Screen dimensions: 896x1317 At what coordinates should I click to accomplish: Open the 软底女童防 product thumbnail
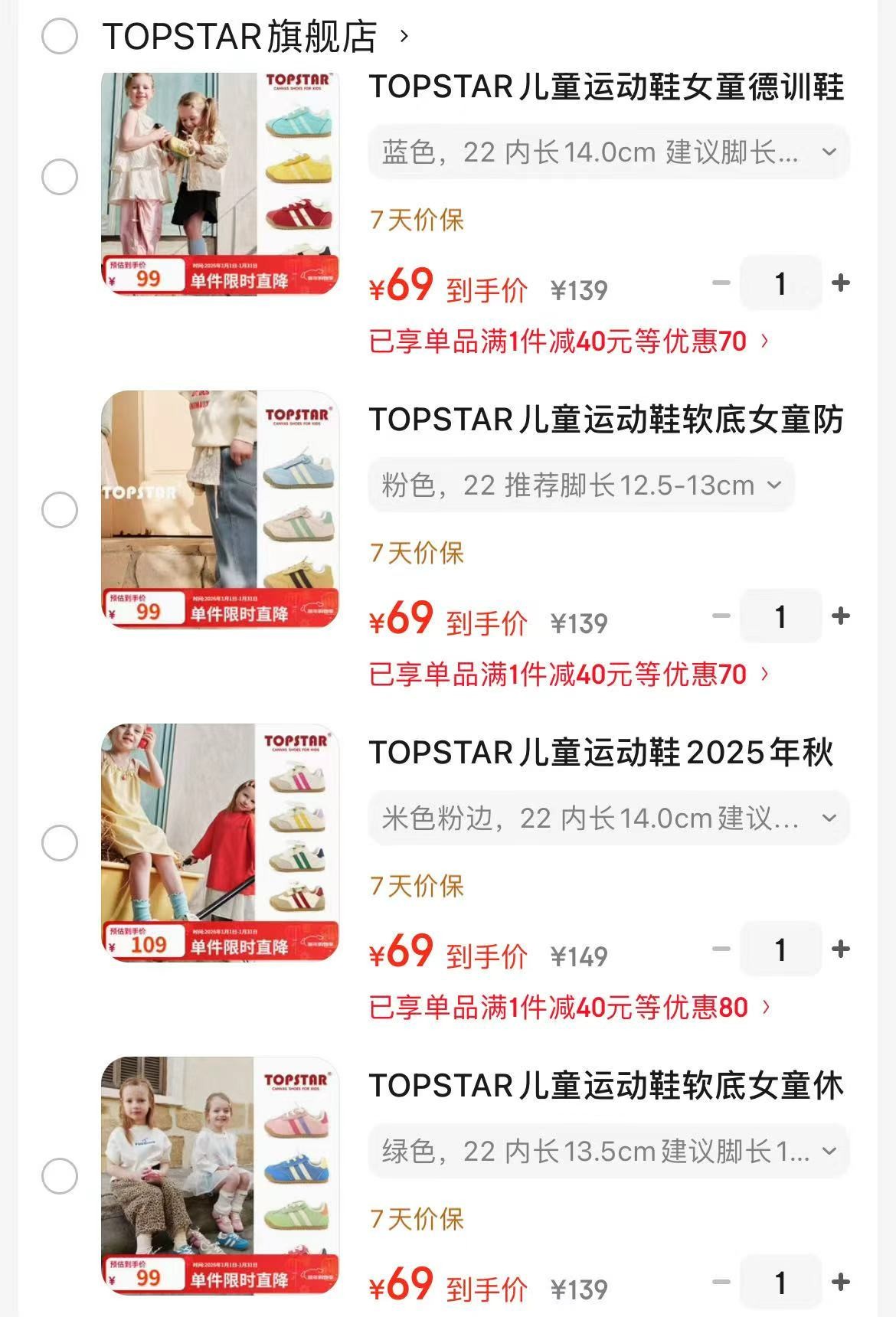pos(220,510)
